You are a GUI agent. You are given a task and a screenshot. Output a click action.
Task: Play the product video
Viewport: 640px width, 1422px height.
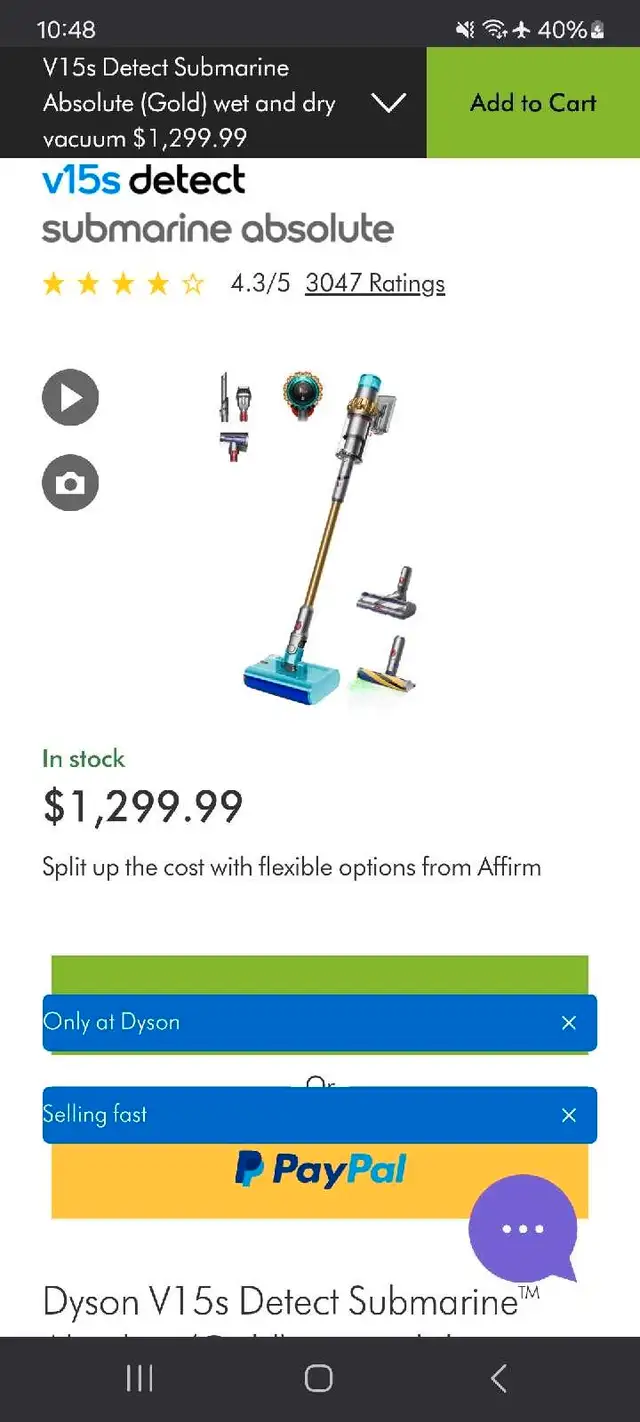pos(70,397)
